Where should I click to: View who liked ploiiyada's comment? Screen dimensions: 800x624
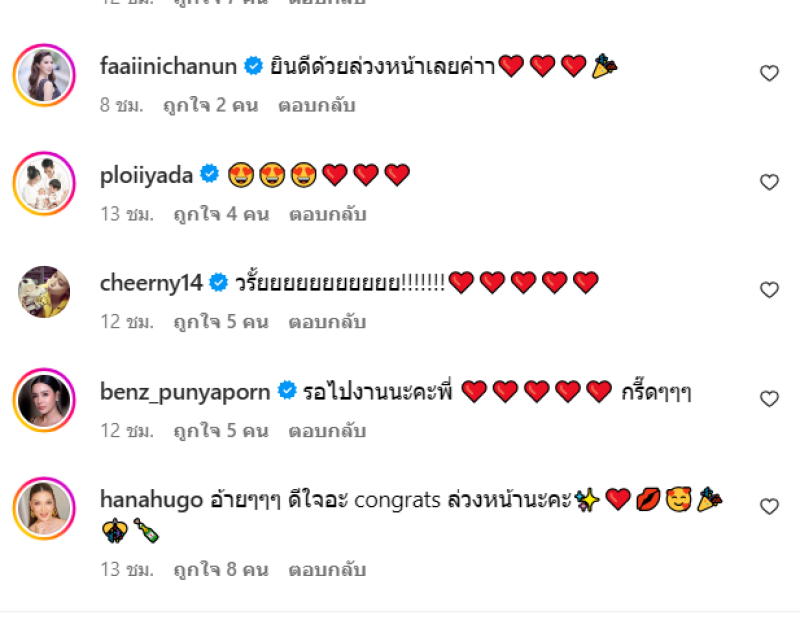coord(220,214)
